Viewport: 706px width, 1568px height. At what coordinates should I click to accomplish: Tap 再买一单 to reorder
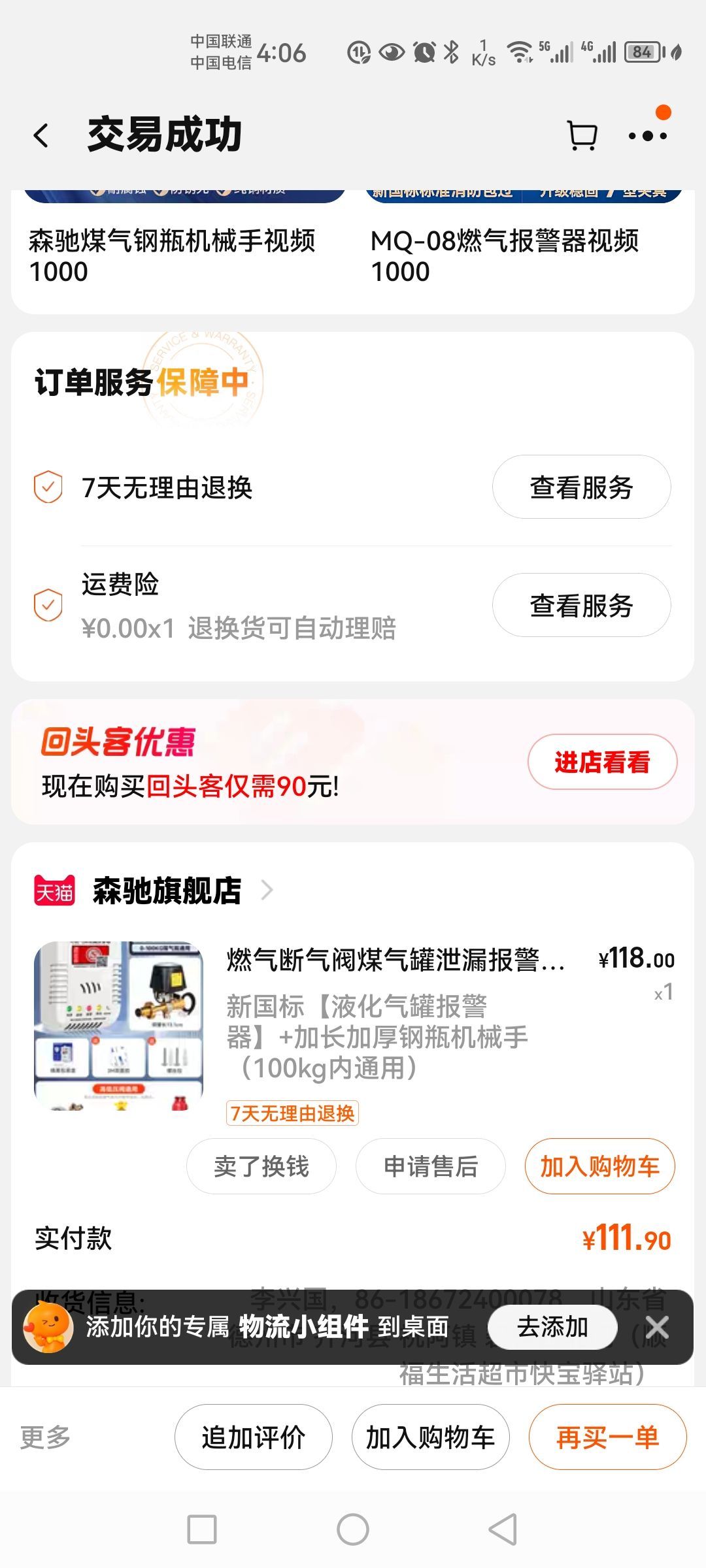point(607,1437)
